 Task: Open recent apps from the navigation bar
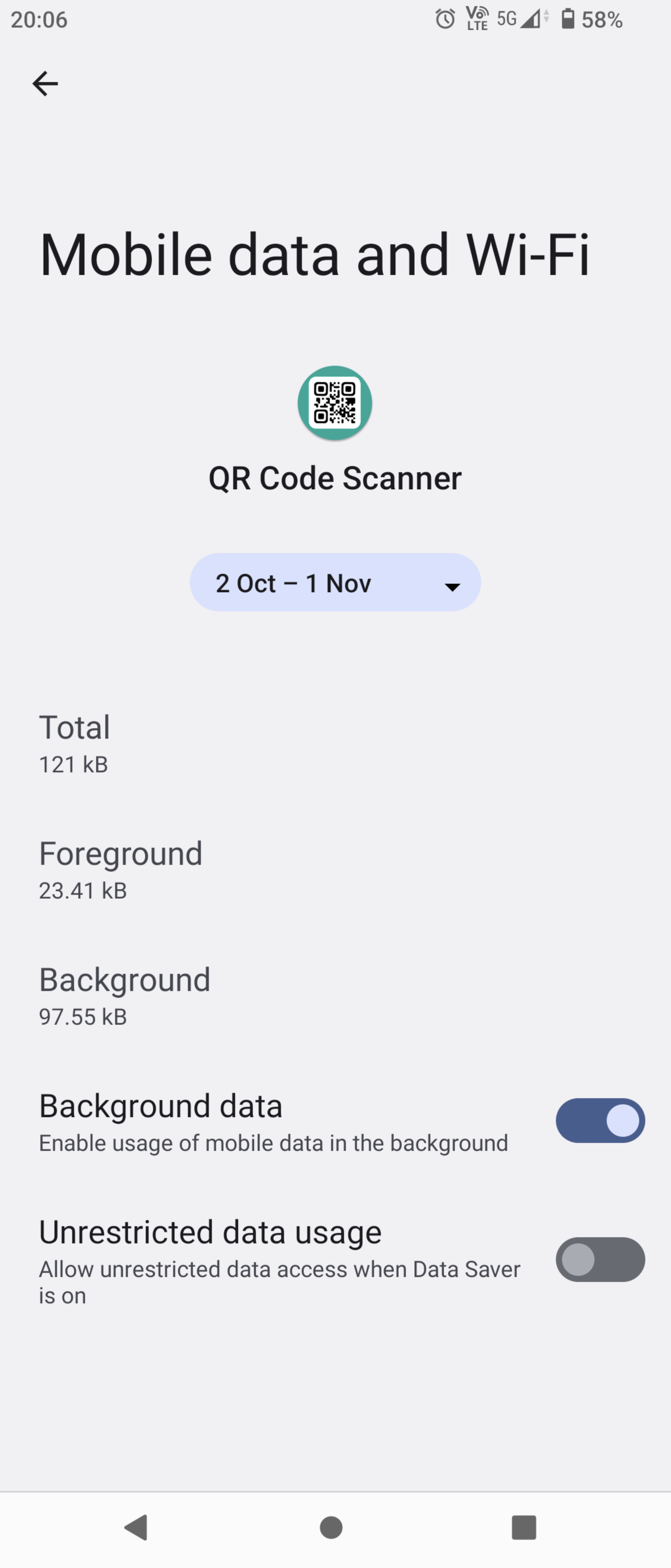(x=523, y=1527)
